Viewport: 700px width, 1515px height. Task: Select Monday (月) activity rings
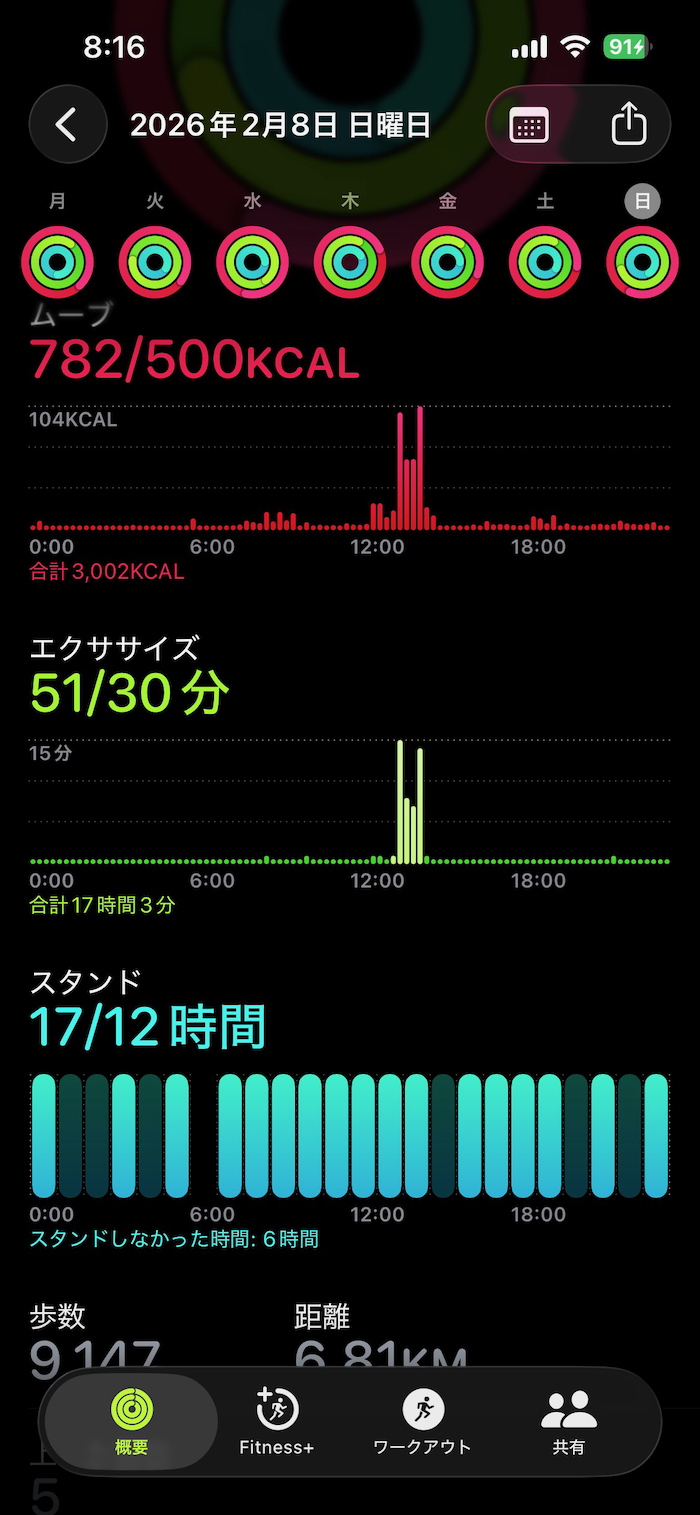[57, 263]
